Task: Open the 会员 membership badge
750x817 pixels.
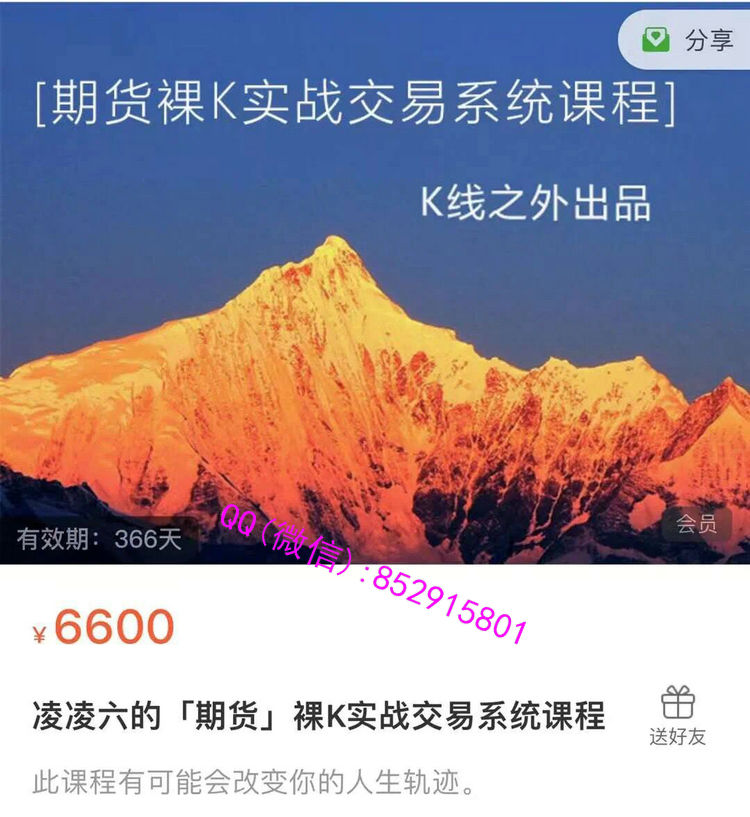Action: pos(696,524)
